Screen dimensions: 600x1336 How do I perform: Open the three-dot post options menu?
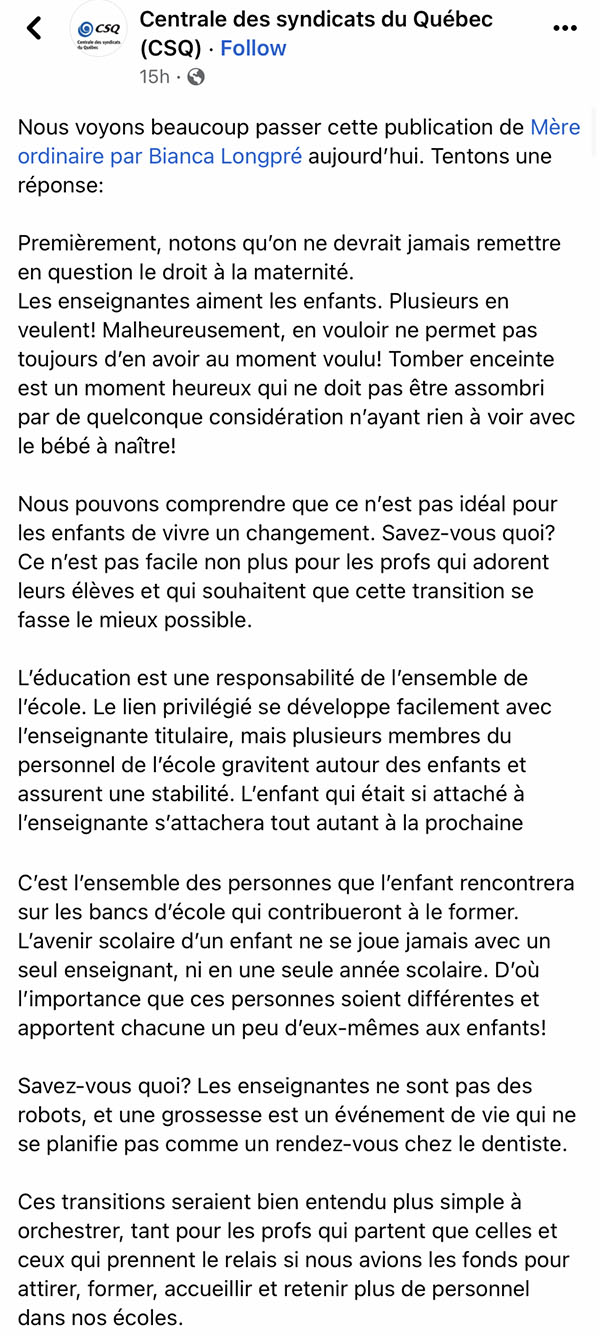(x=565, y=29)
